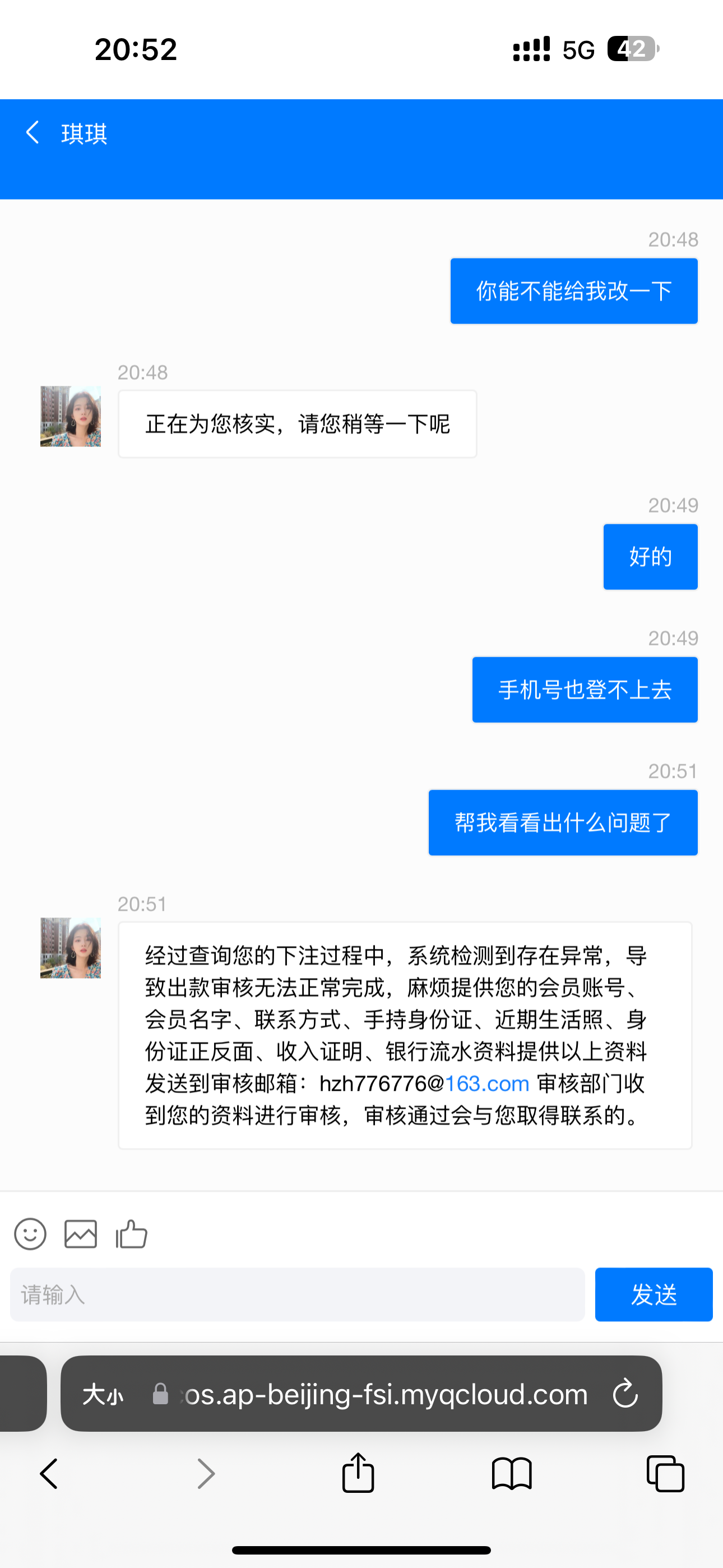Screen dimensions: 723x1568
Task: Tap the 发送 send button
Action: click(653, 1295)
